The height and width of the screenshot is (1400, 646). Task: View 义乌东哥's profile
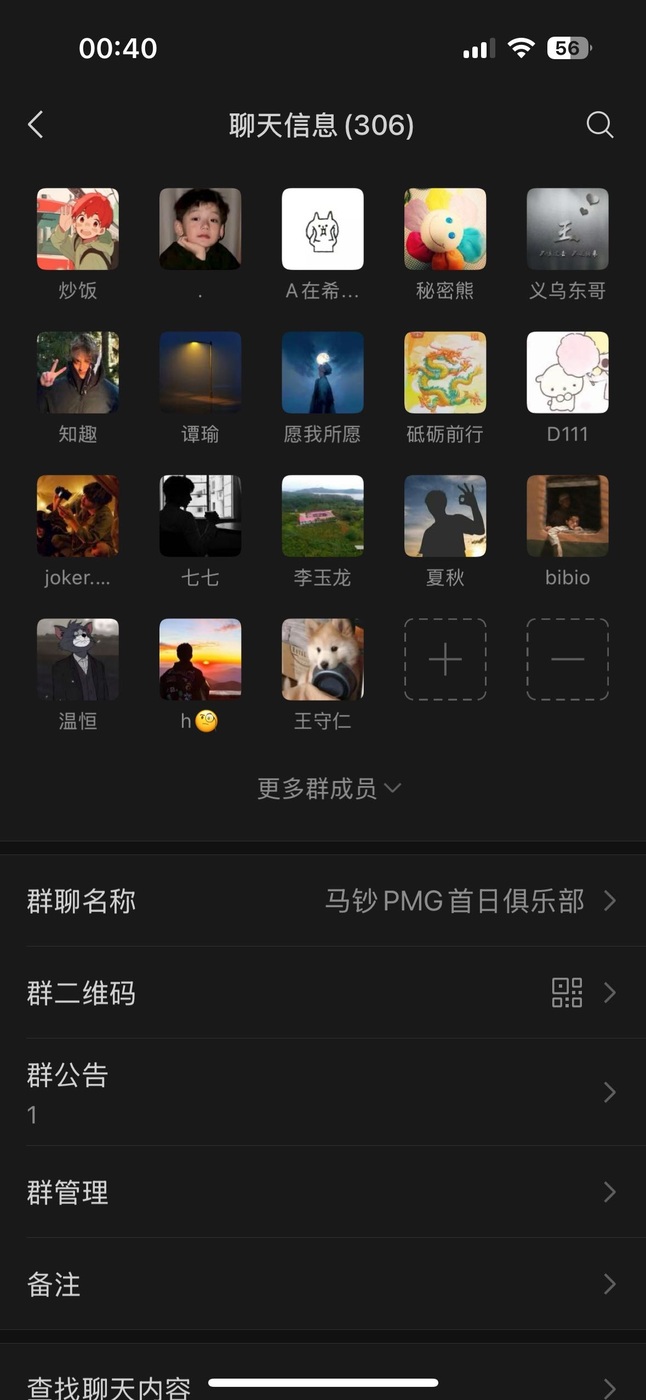point(567,229)
